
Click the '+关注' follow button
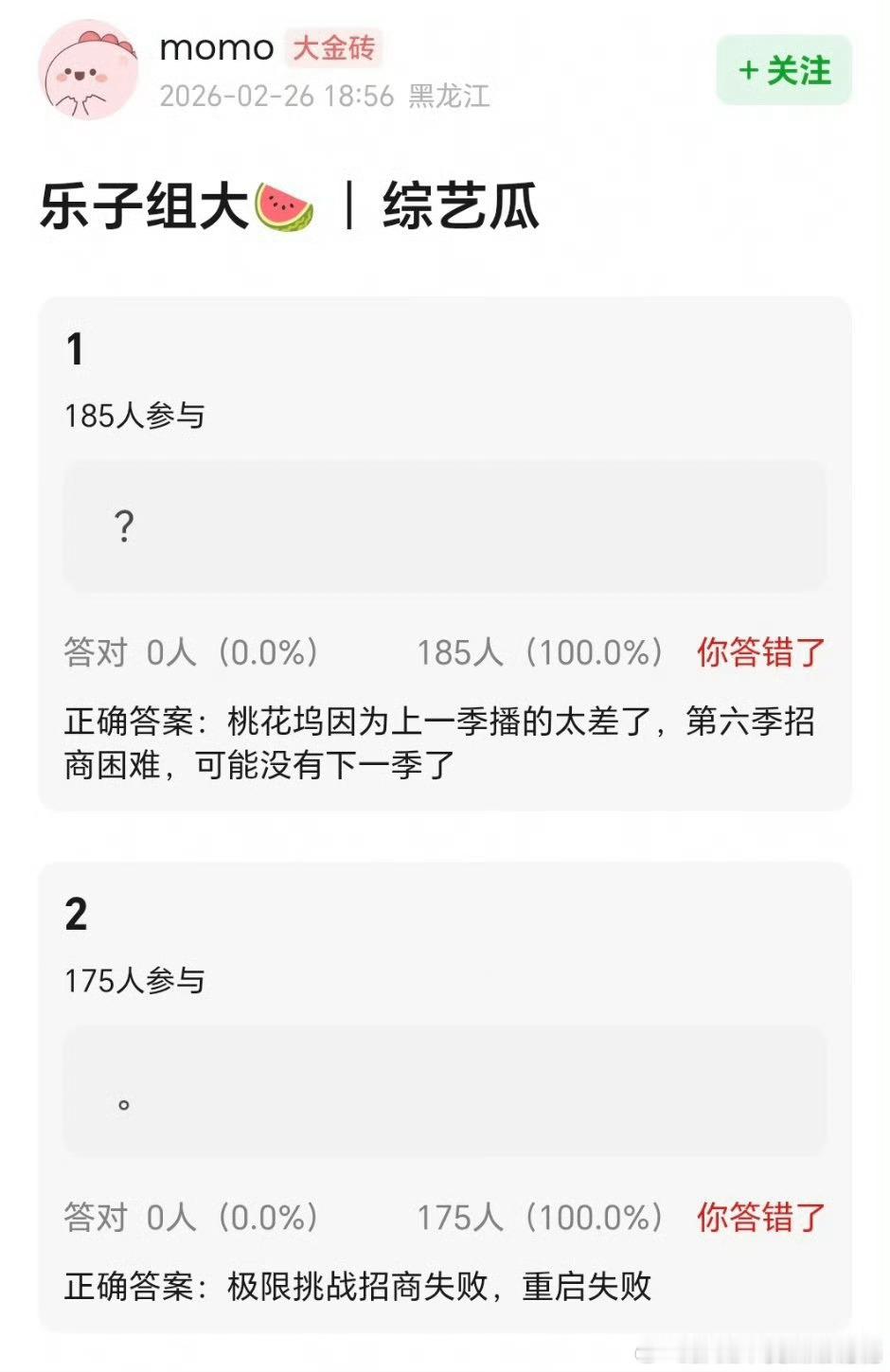tap(784, 71)
